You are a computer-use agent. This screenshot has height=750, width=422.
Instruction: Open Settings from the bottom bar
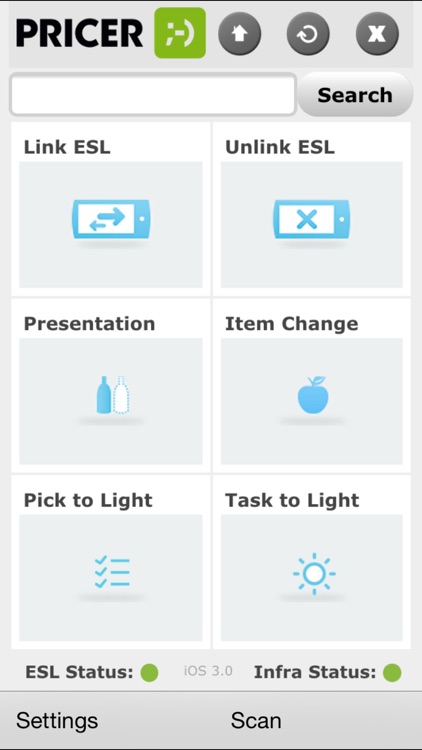tap(57, 721)
